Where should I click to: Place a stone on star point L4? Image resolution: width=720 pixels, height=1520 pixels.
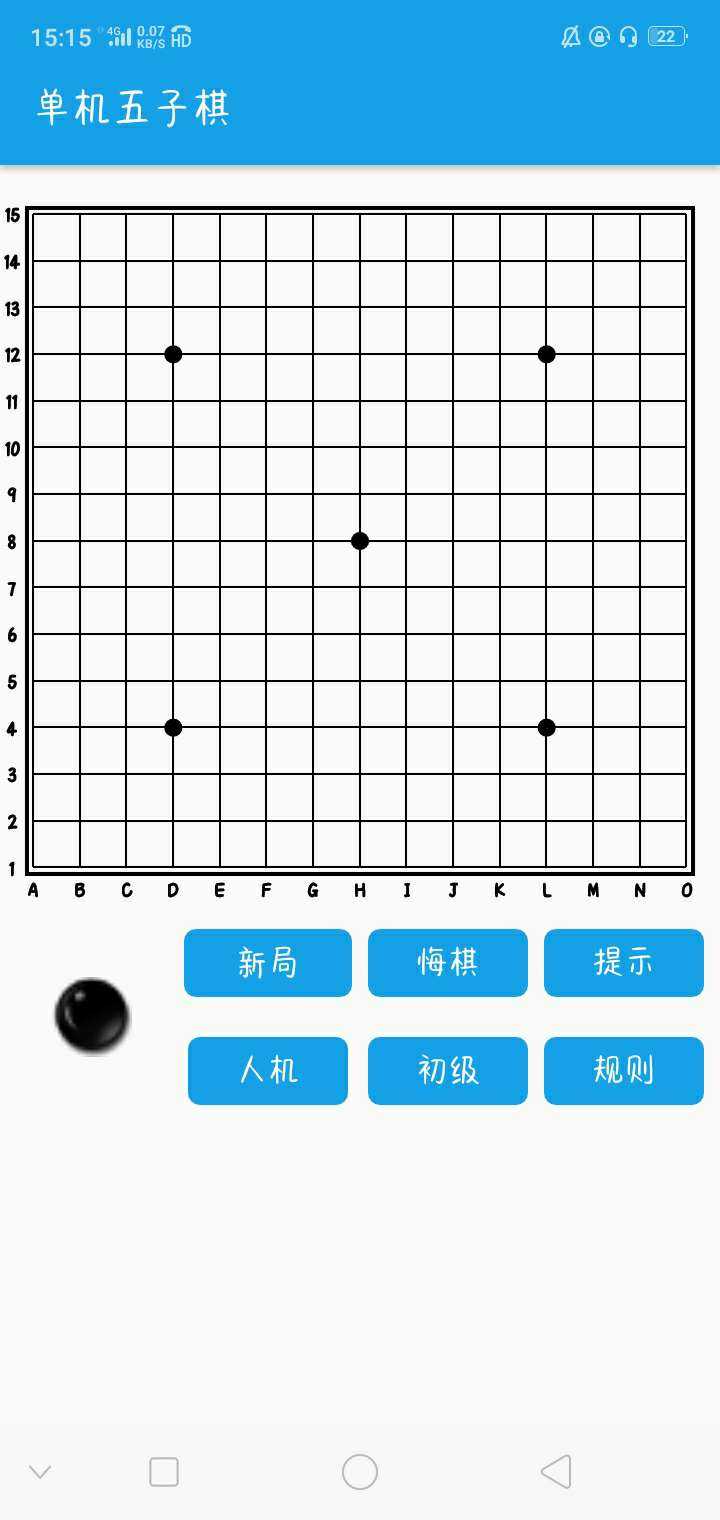pyautogui.click(x=546, y=727)
